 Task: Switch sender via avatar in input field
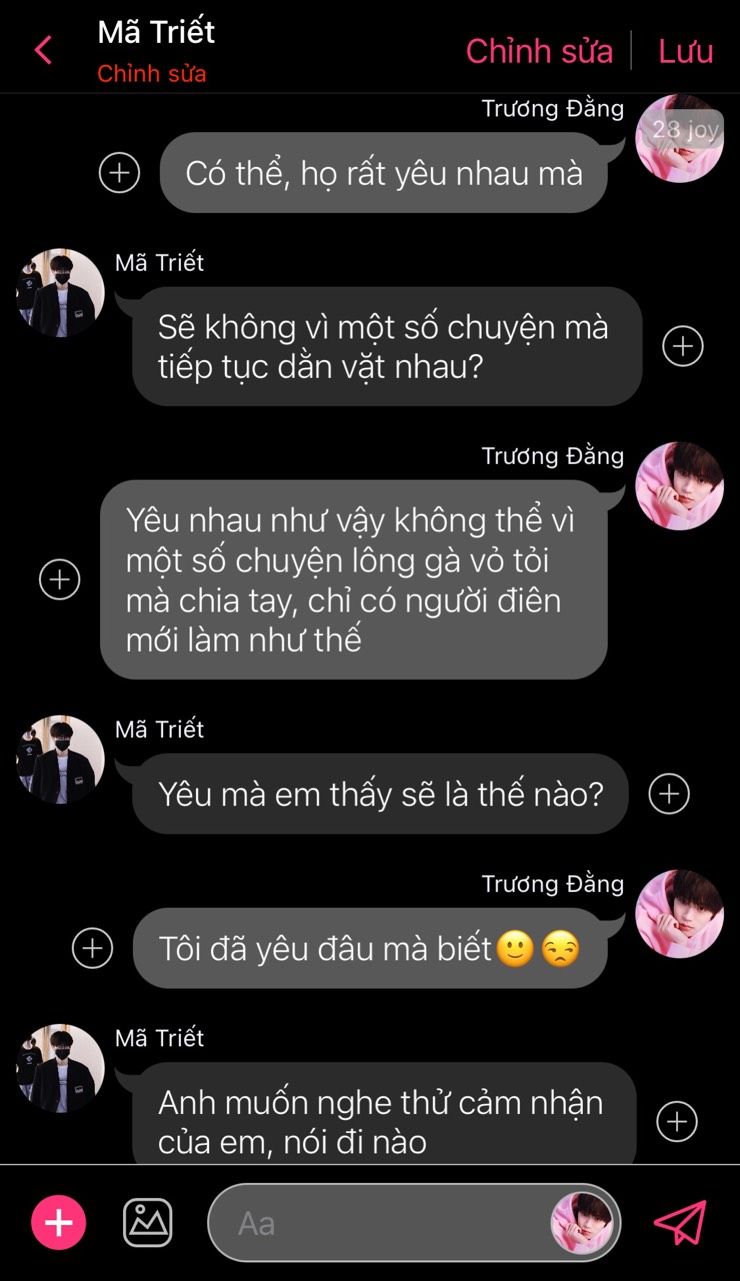click(584, 1223)
